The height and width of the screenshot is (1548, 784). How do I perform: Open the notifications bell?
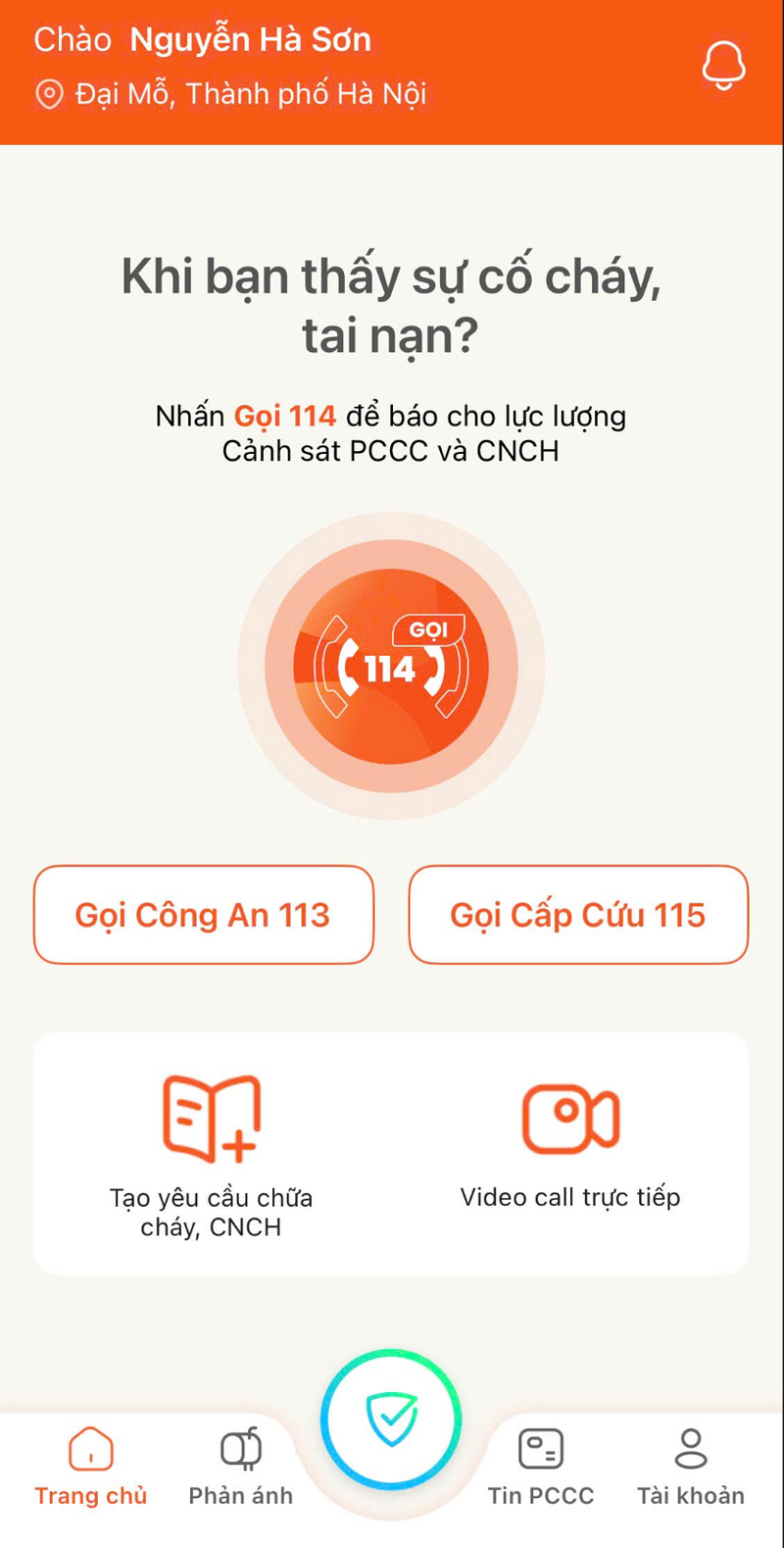[x=723, y=67]
